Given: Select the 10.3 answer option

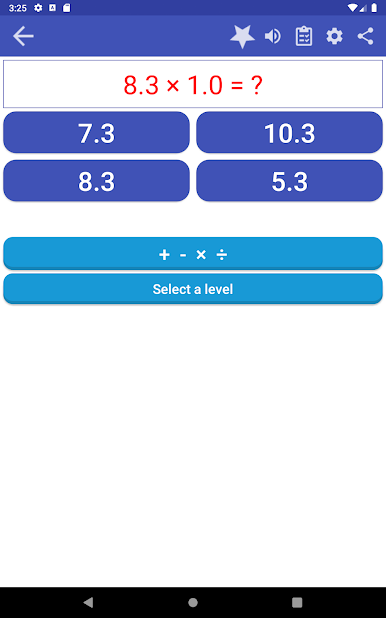Looking at the screenshot, I should (x=289, y=132).
